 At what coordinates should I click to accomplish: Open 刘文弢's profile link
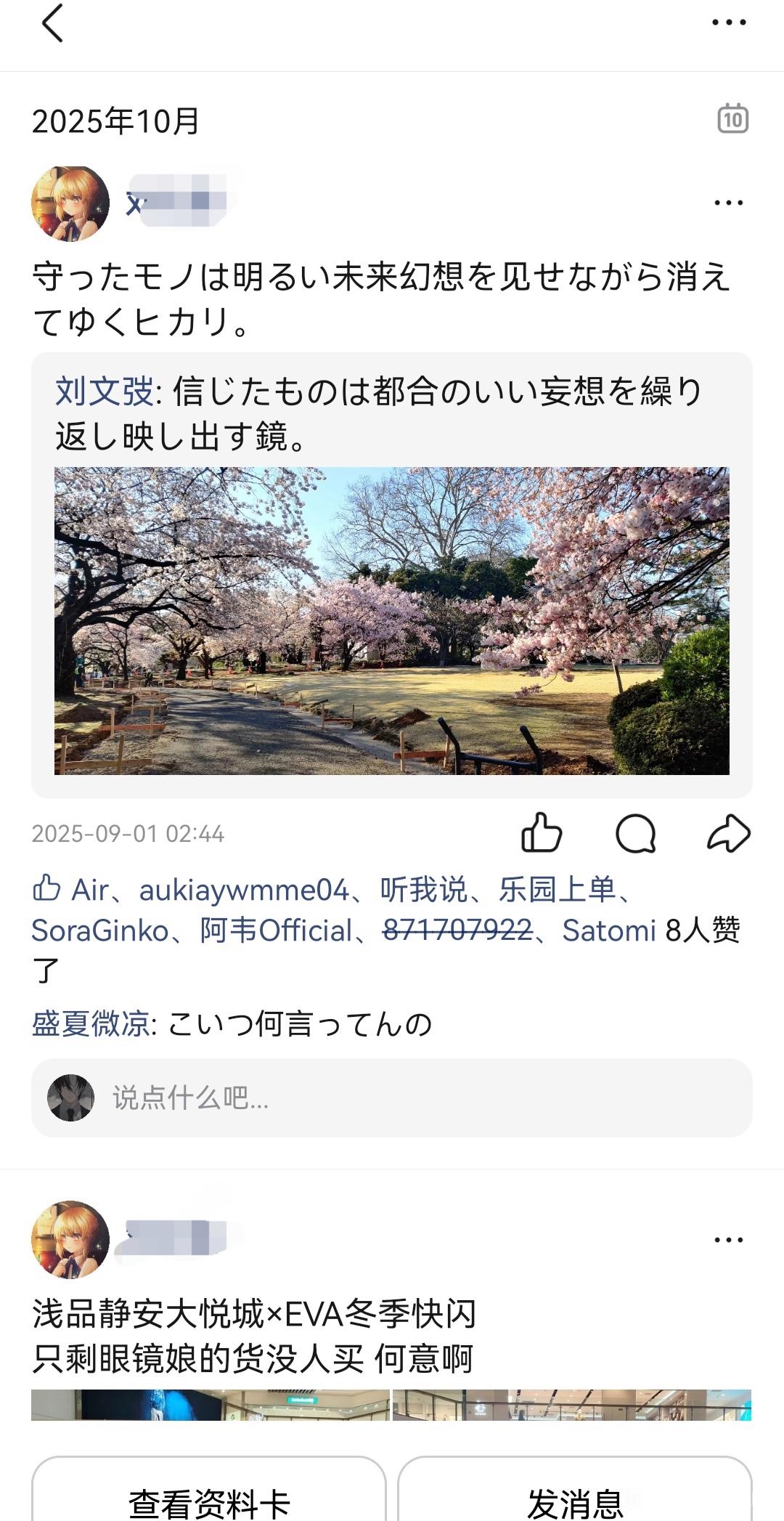[104, 392]
